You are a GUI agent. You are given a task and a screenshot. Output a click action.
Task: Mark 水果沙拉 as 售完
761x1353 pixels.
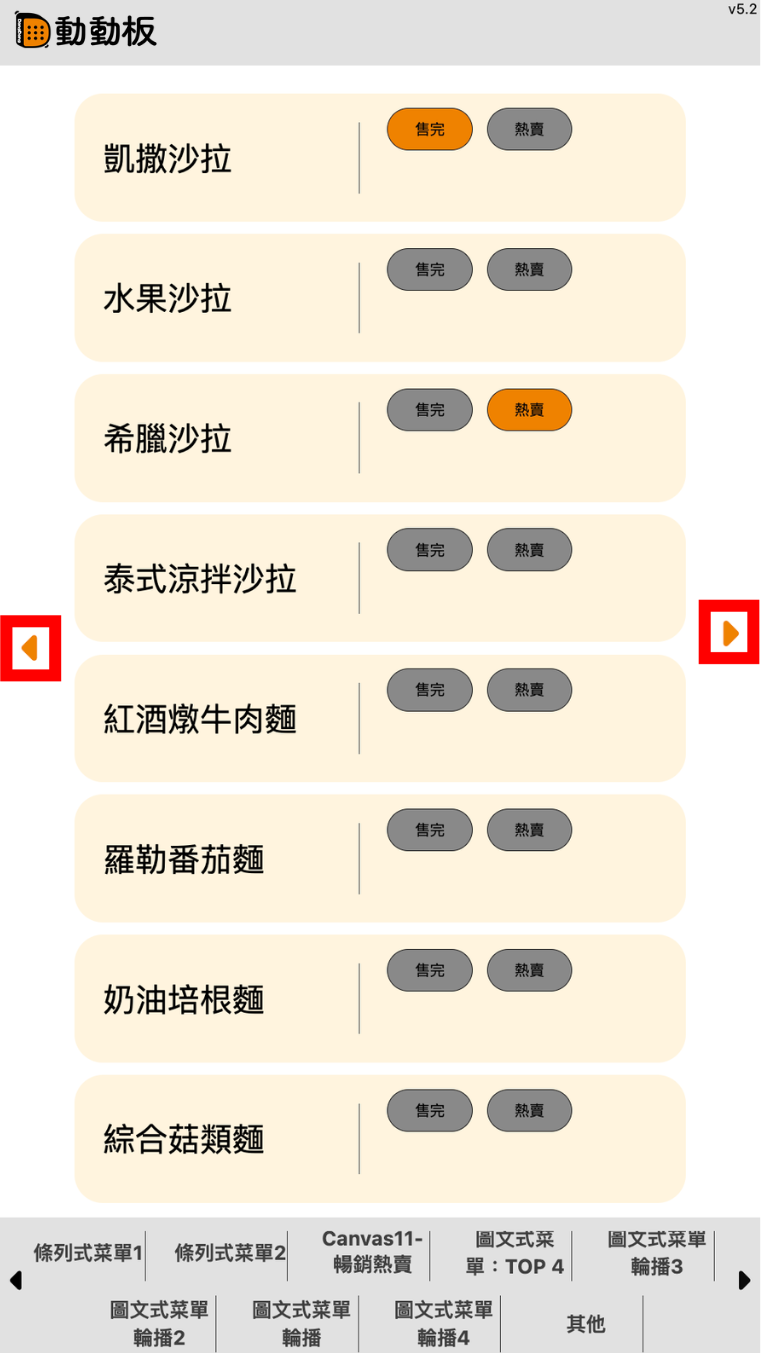429,269
